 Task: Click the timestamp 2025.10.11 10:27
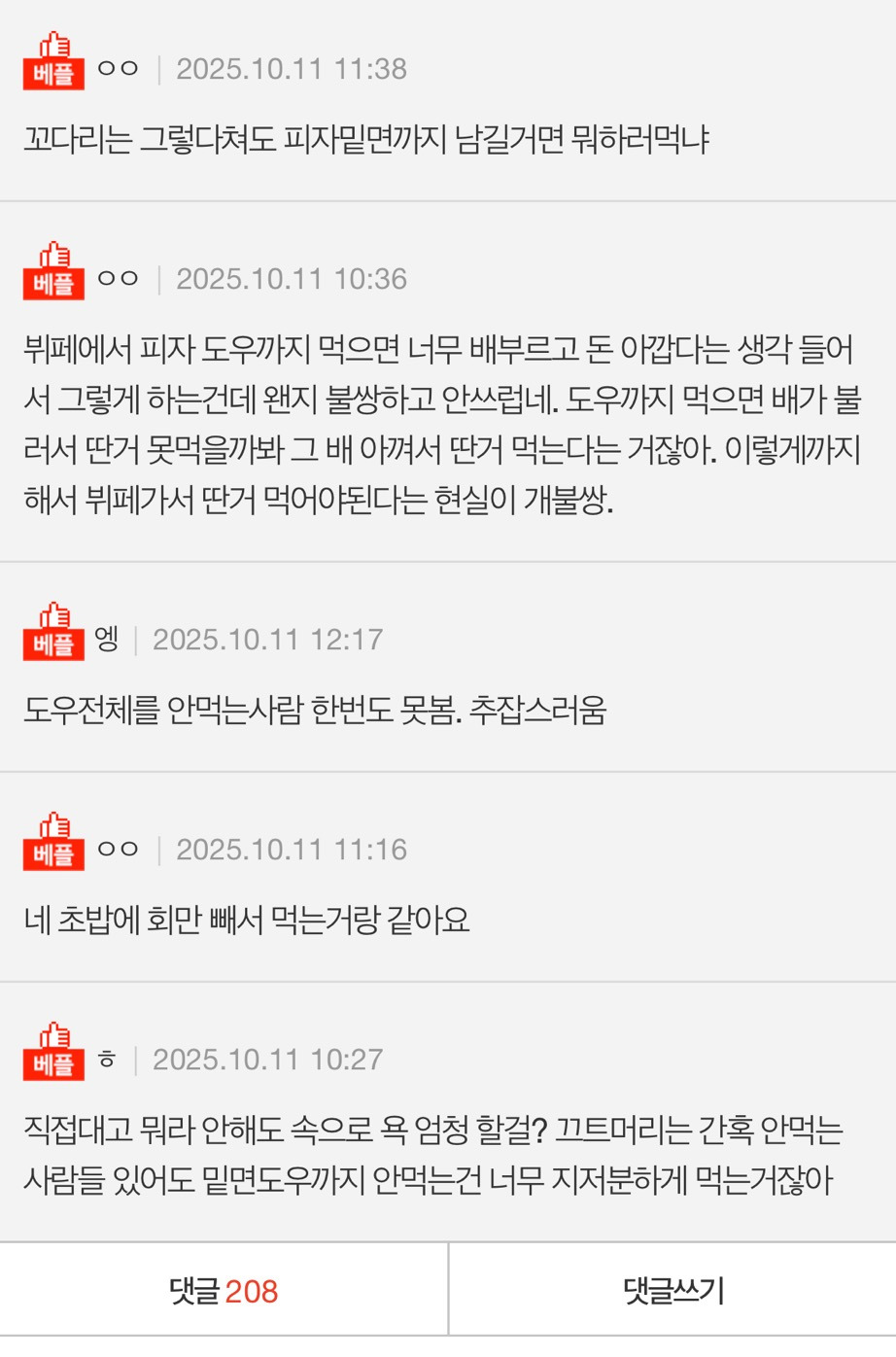(x=268, y=1060)
